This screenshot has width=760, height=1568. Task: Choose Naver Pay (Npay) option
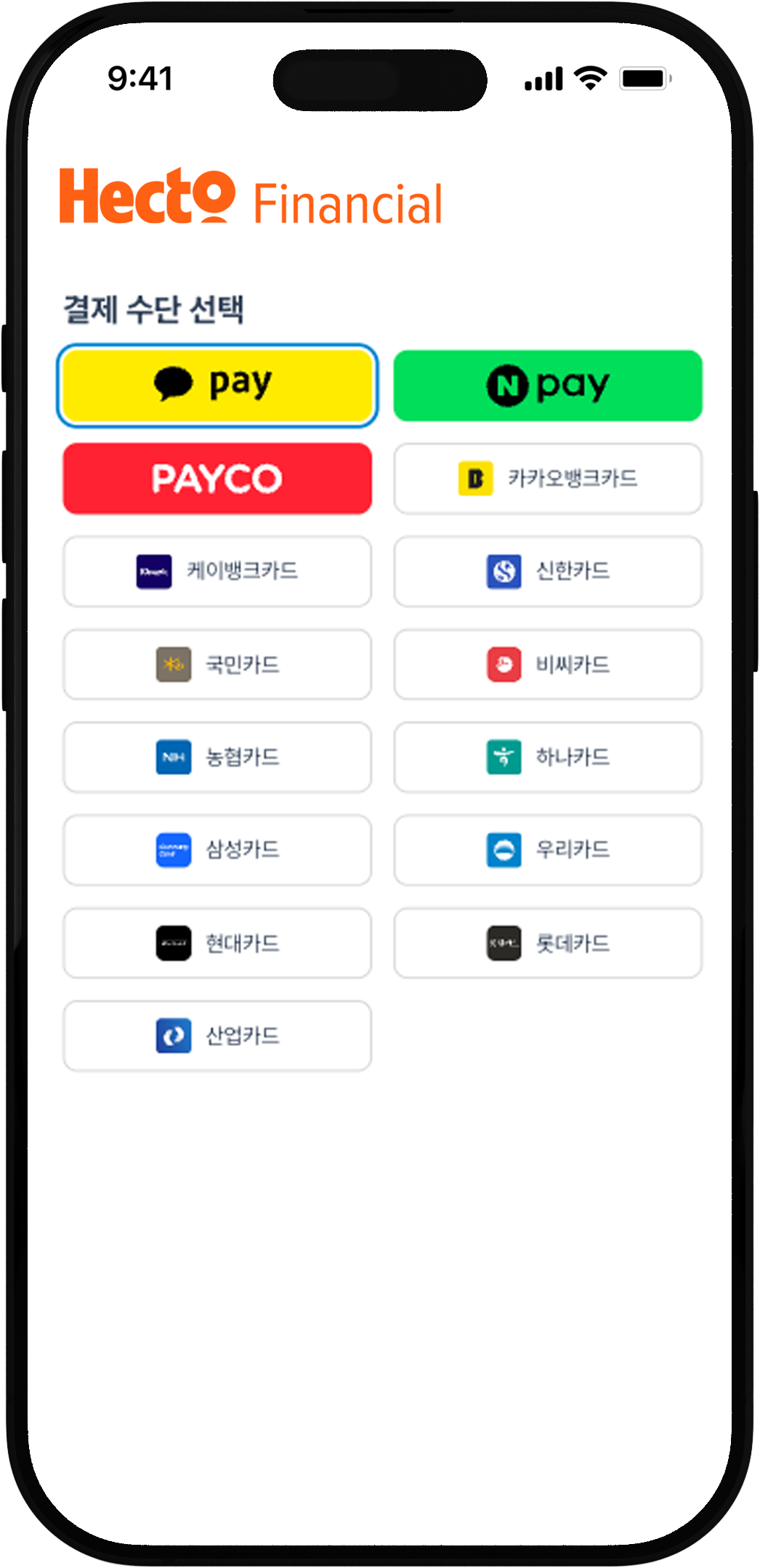coord(548,386)
